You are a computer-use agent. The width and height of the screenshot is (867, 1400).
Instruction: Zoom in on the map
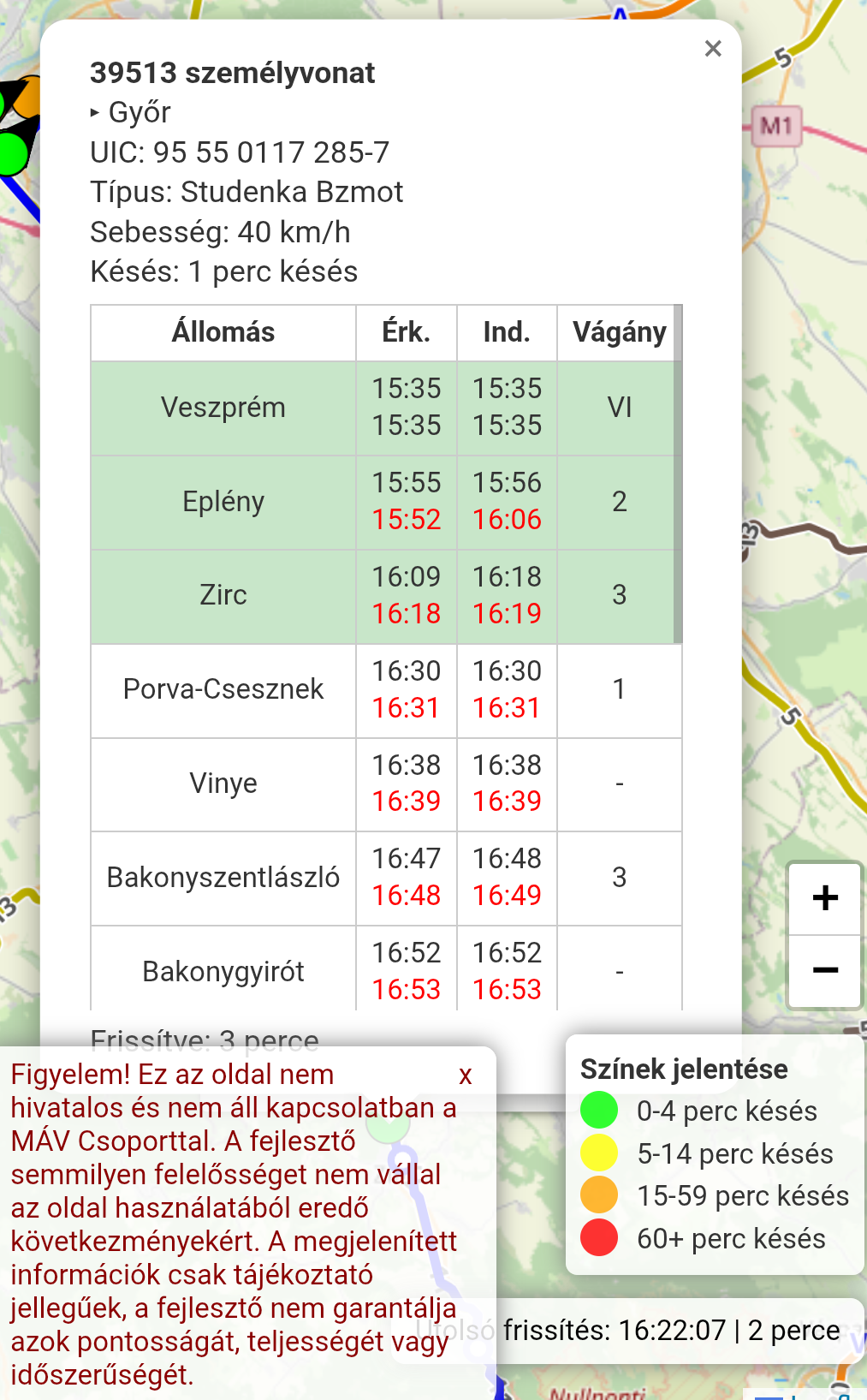824,898
